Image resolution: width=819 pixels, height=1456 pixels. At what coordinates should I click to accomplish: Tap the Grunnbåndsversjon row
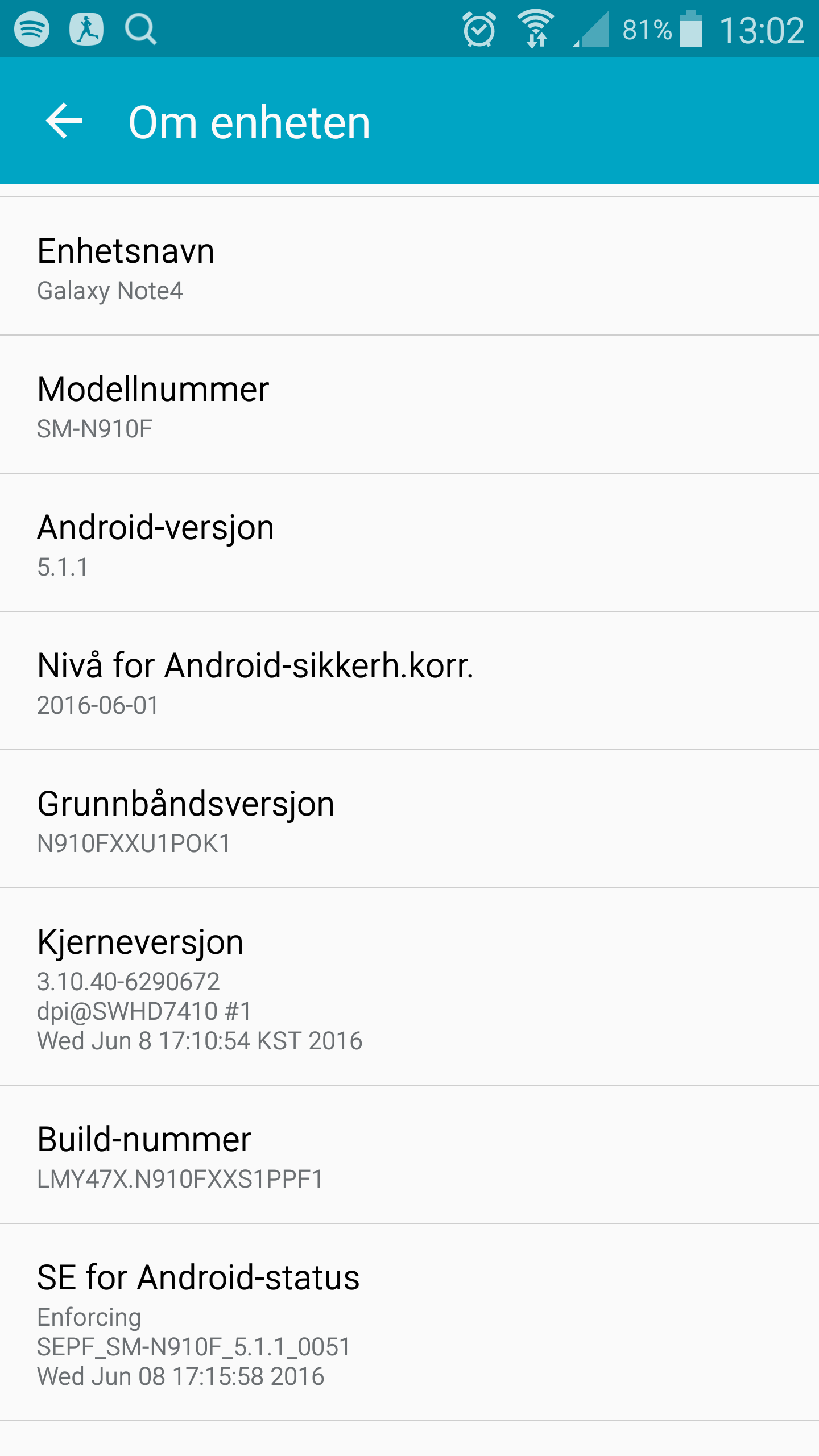[409, 819]
